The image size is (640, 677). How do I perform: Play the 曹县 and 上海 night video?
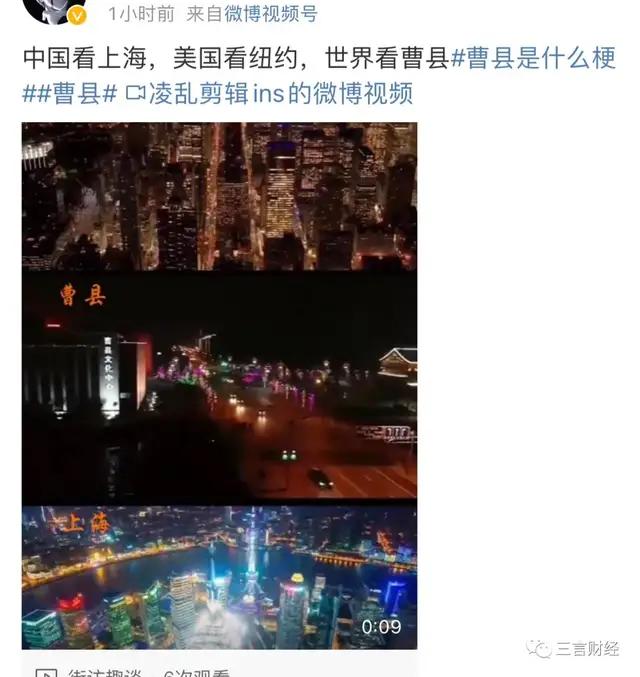pyautogui.click(x=219, y=385)
